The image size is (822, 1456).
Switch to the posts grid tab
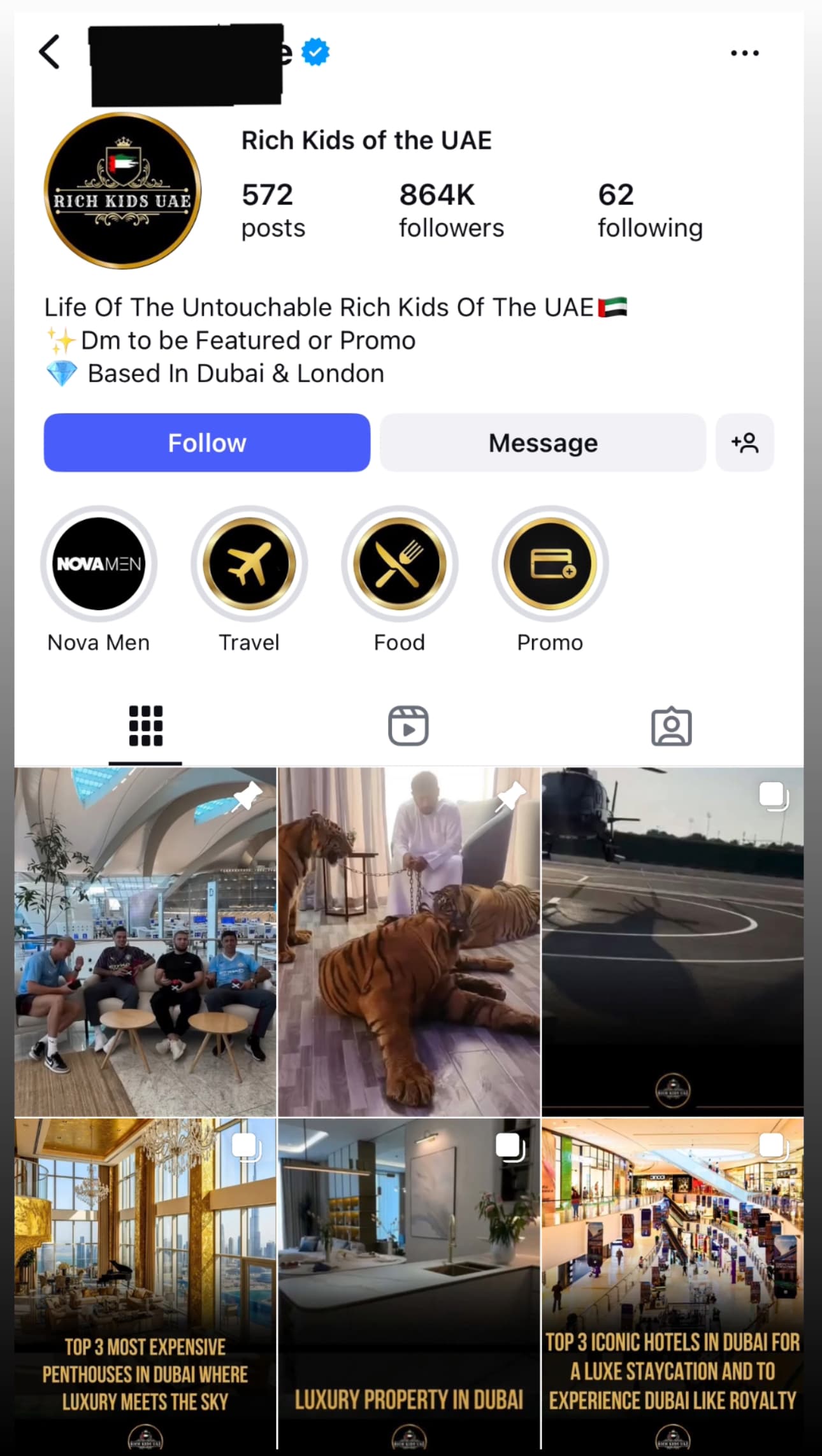point(146,726)
